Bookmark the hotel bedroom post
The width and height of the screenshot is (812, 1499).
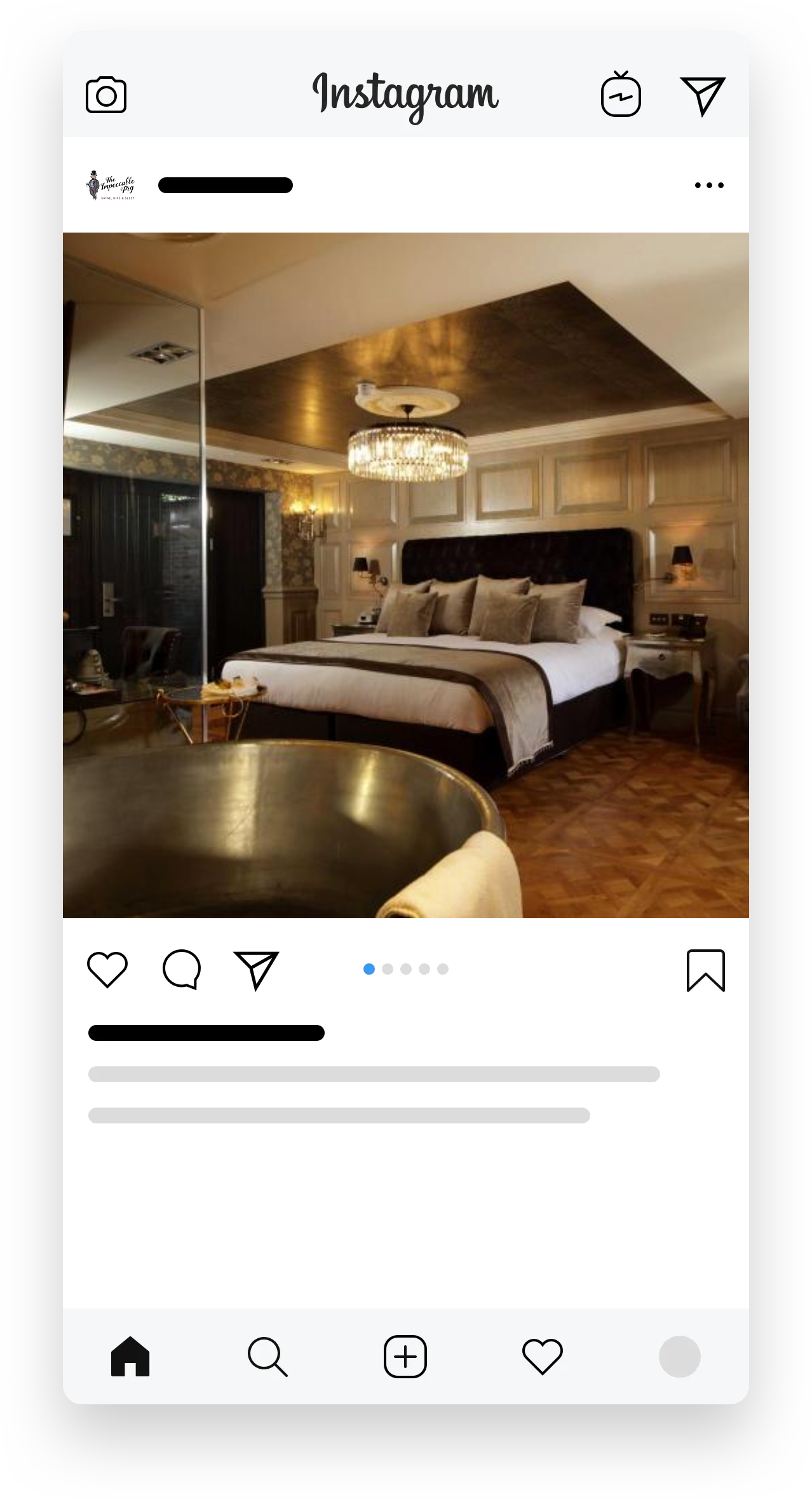click(x=705, y=970)
